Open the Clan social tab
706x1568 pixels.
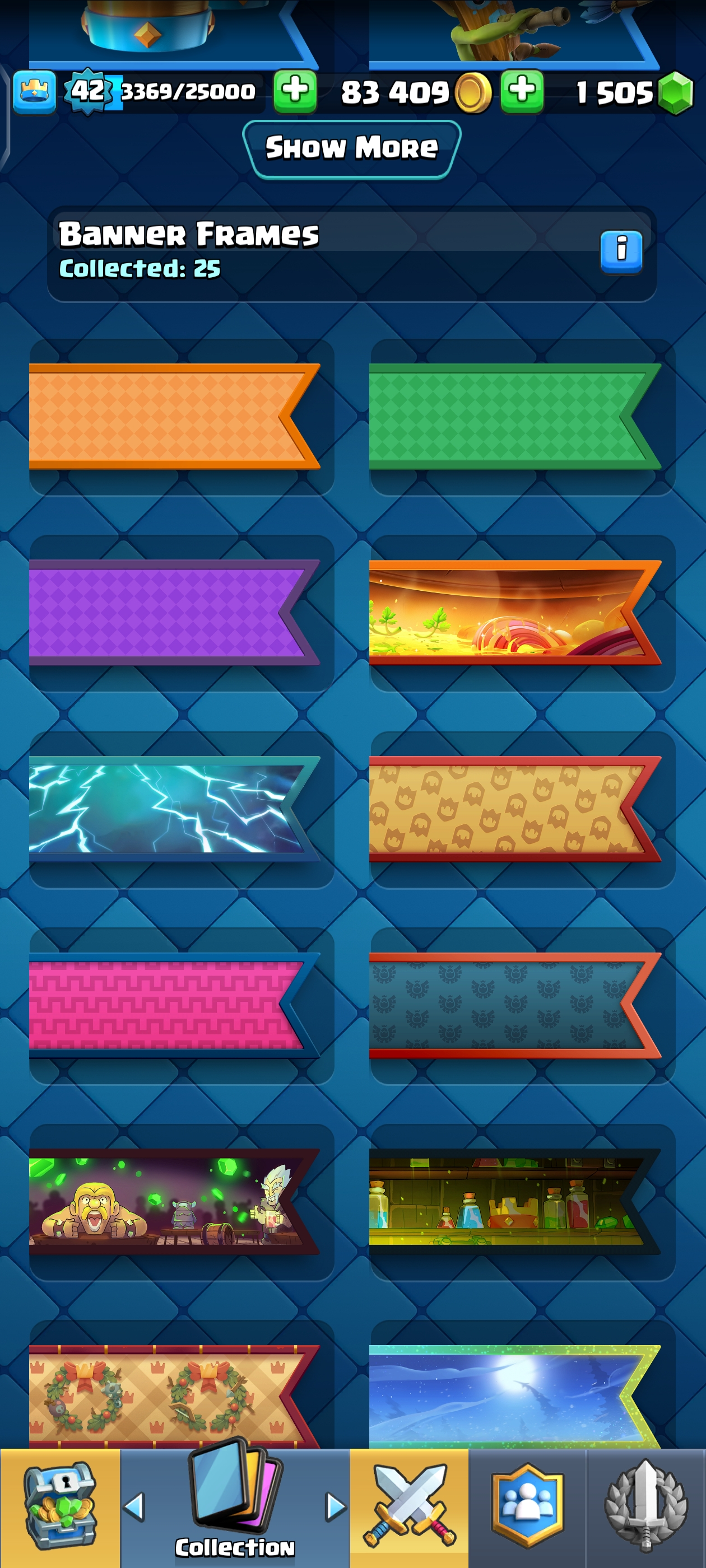(527, 1505)
